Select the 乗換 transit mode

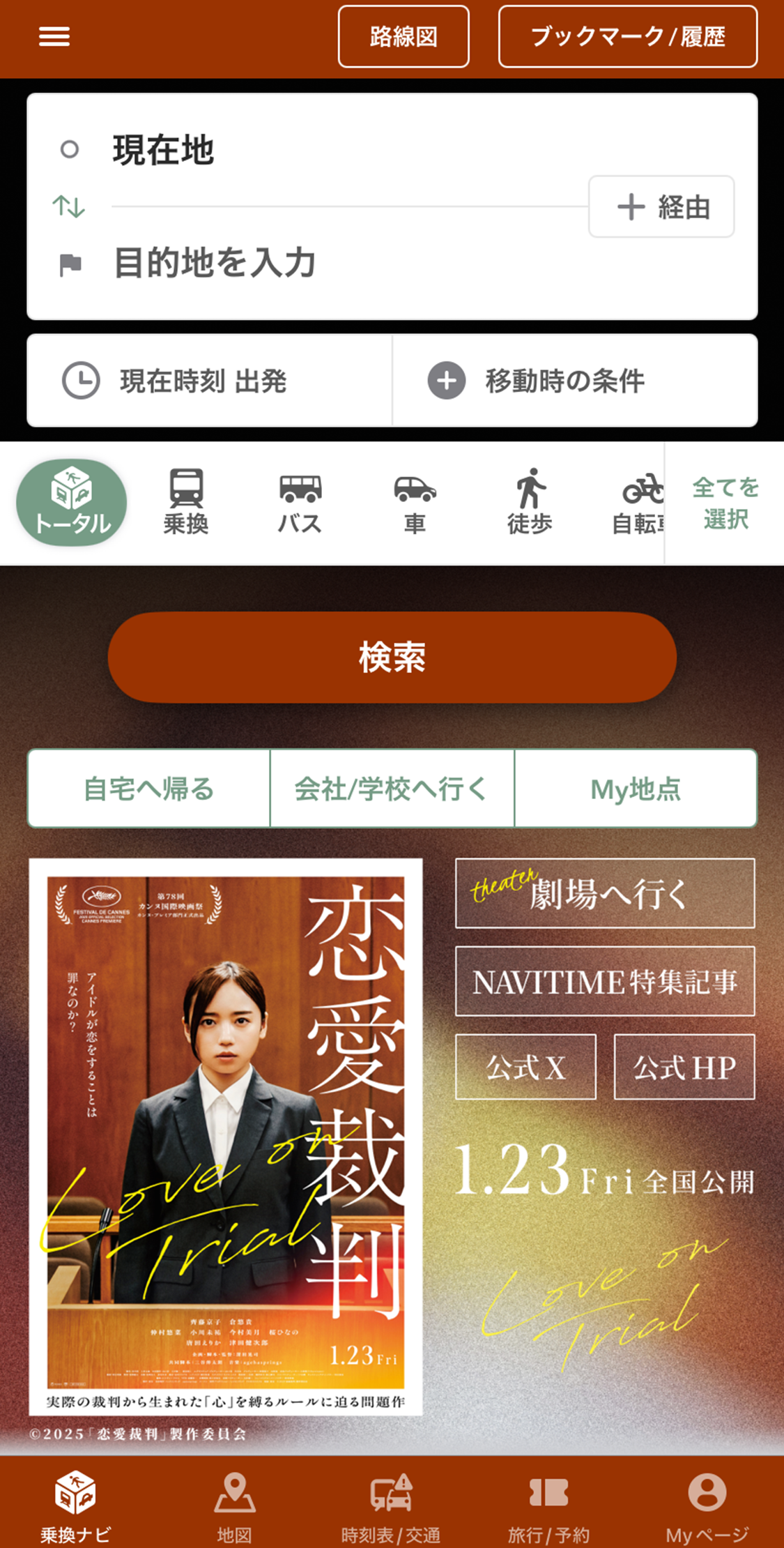click(x=186, y=502)
